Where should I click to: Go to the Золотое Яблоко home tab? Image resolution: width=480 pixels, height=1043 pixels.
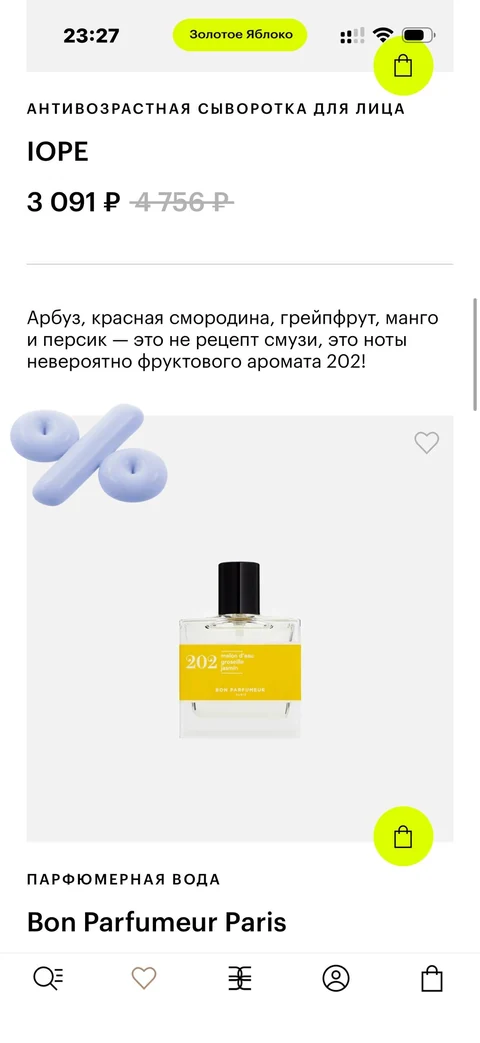point(239,978)
